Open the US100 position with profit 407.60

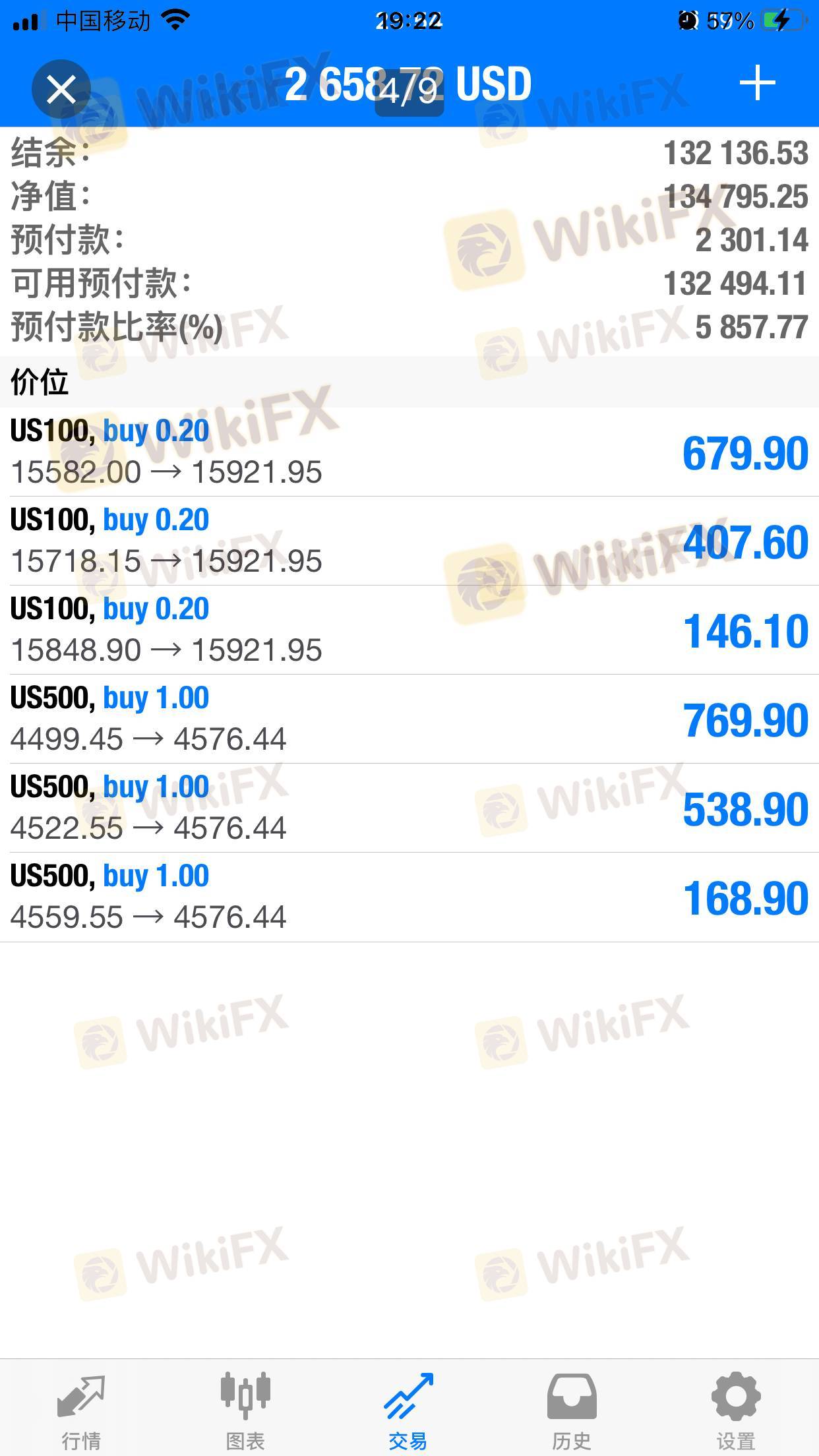coord(409,541)
